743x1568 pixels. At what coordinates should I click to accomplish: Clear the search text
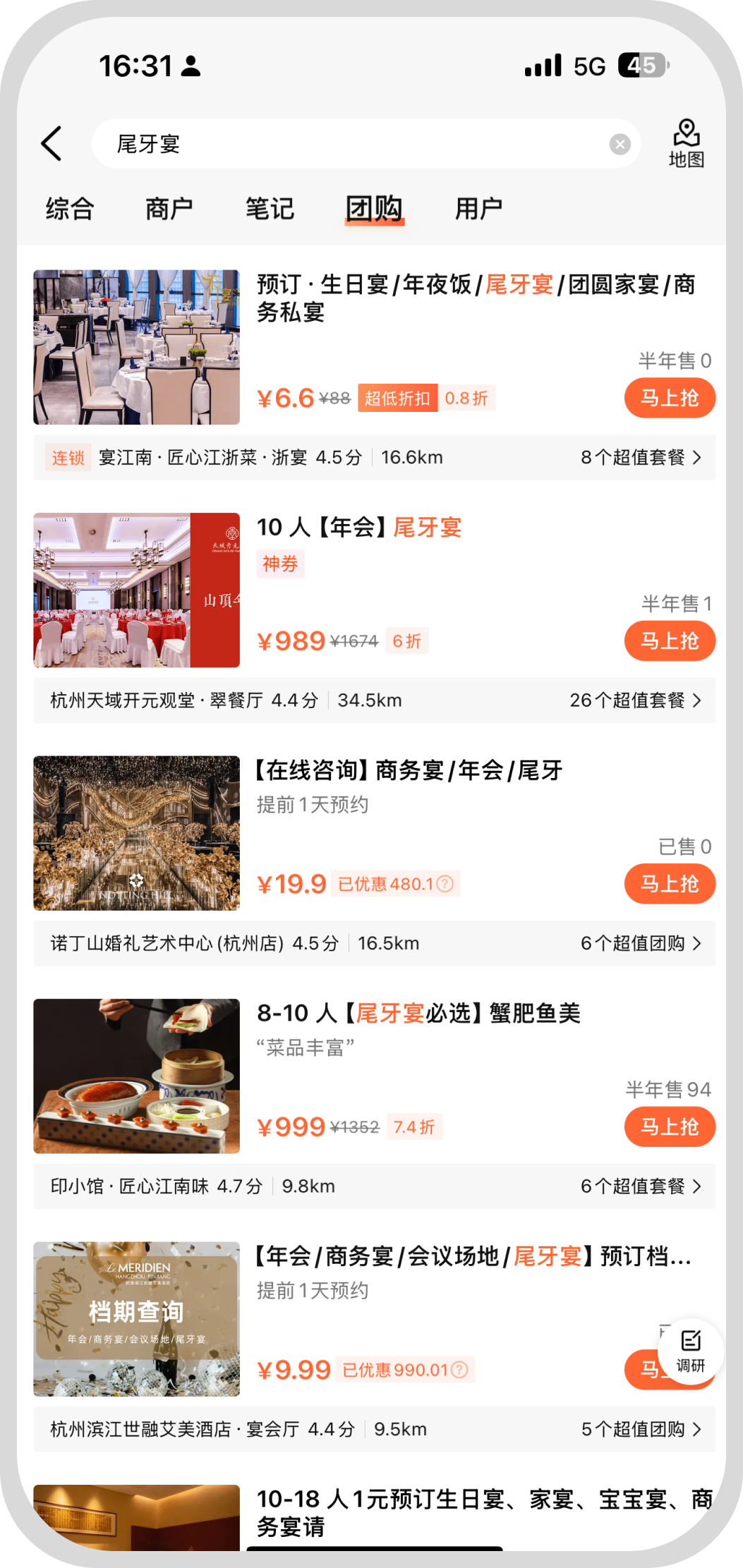pyautogui.click(x=620, y=145)
